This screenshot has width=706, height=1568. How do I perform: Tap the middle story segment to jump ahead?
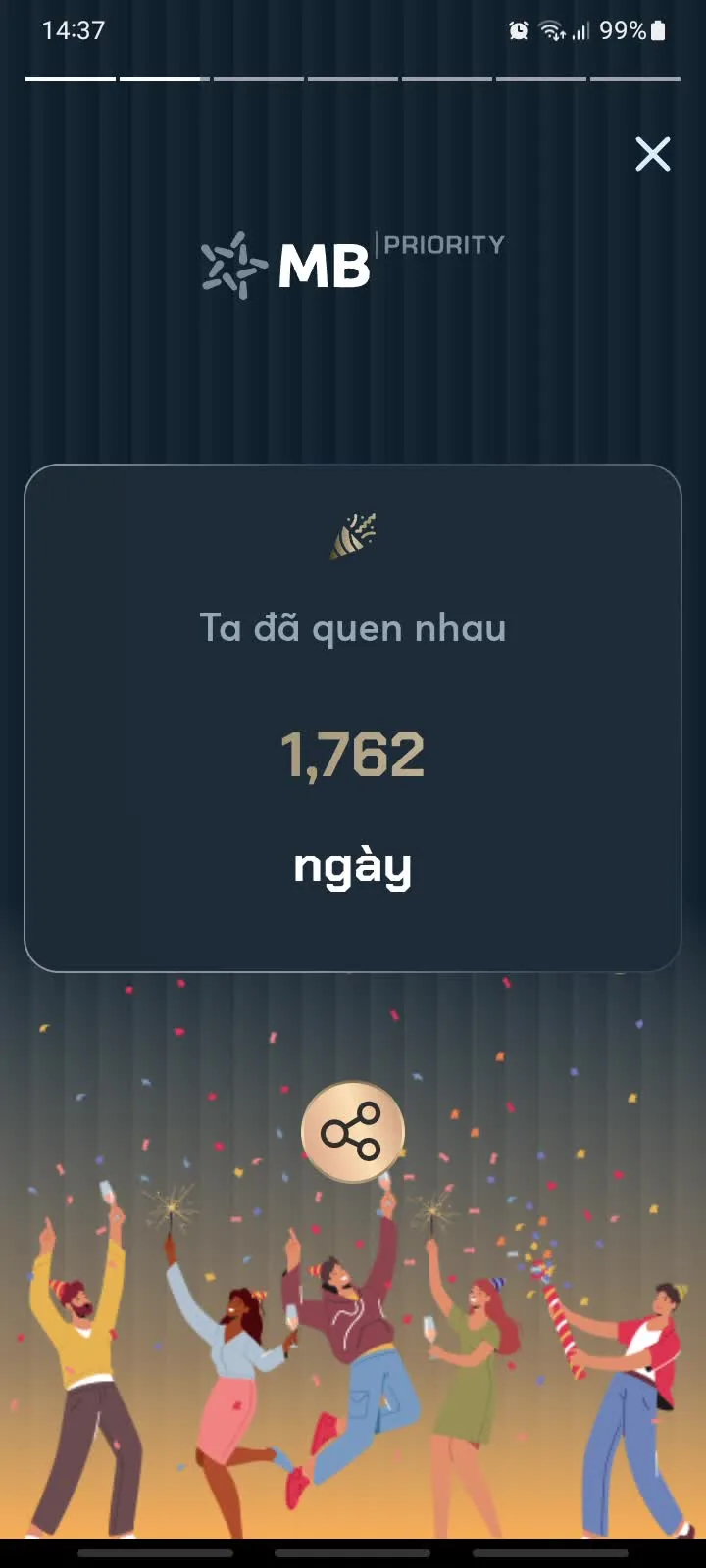pyautogui.click(x=353, y=77)
